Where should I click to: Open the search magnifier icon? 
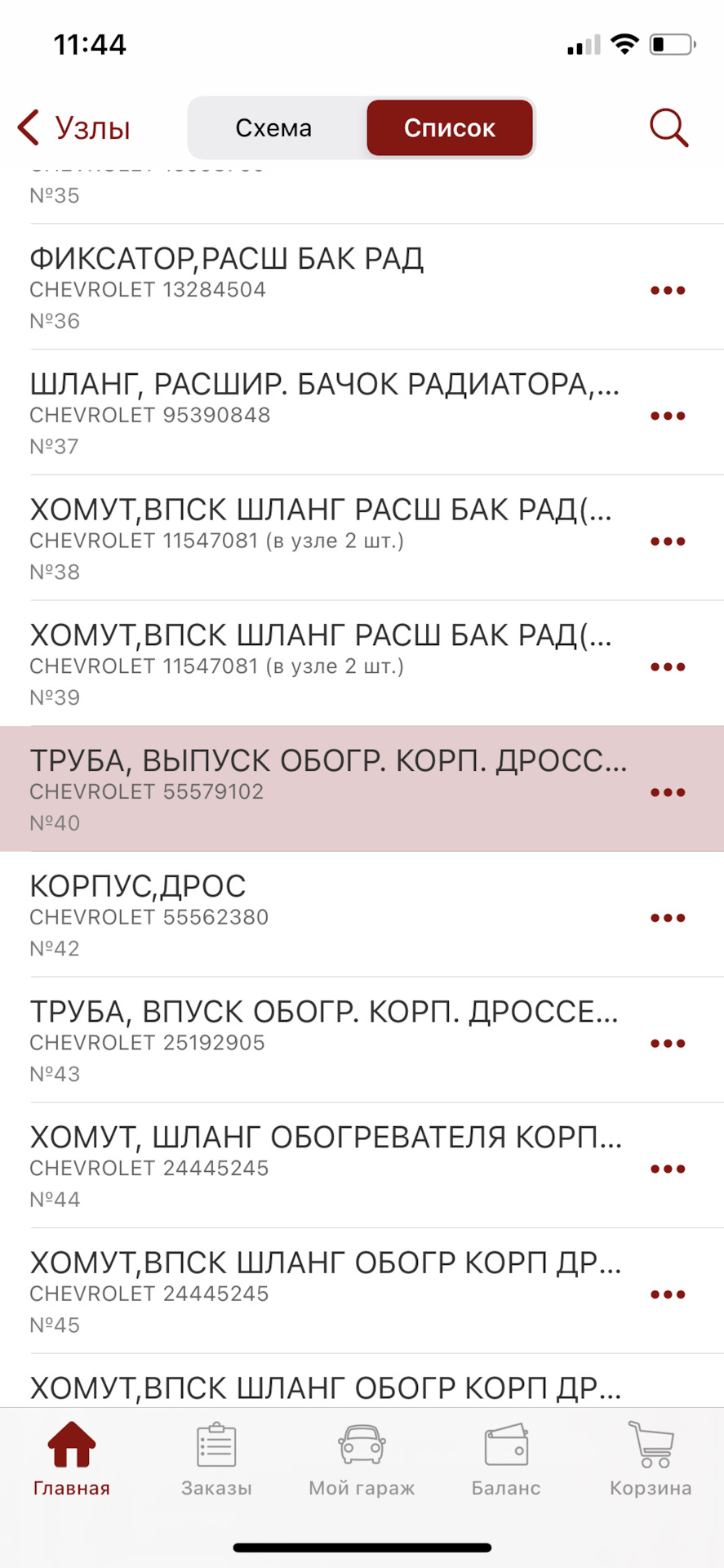668,128
